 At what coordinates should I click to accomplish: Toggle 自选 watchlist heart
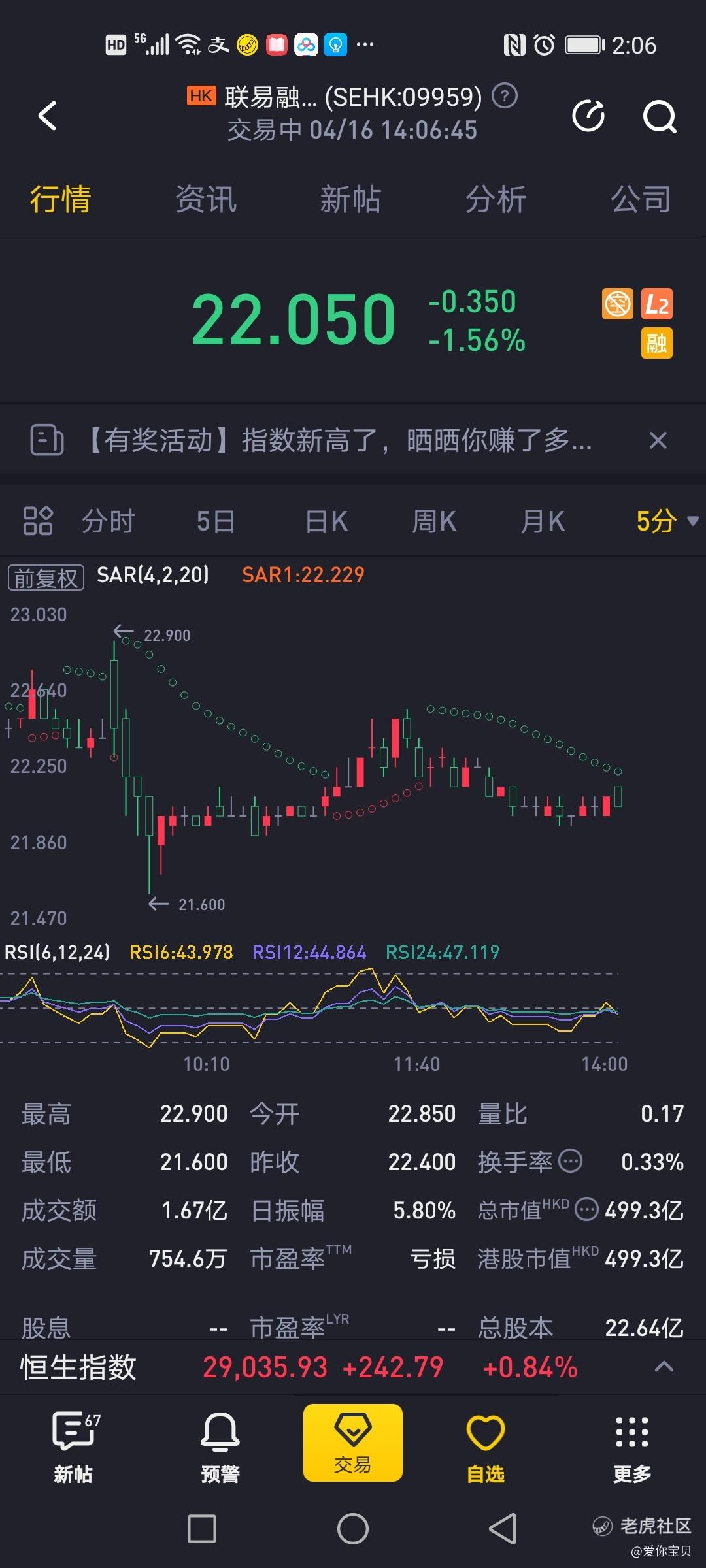pos(486,1447)
